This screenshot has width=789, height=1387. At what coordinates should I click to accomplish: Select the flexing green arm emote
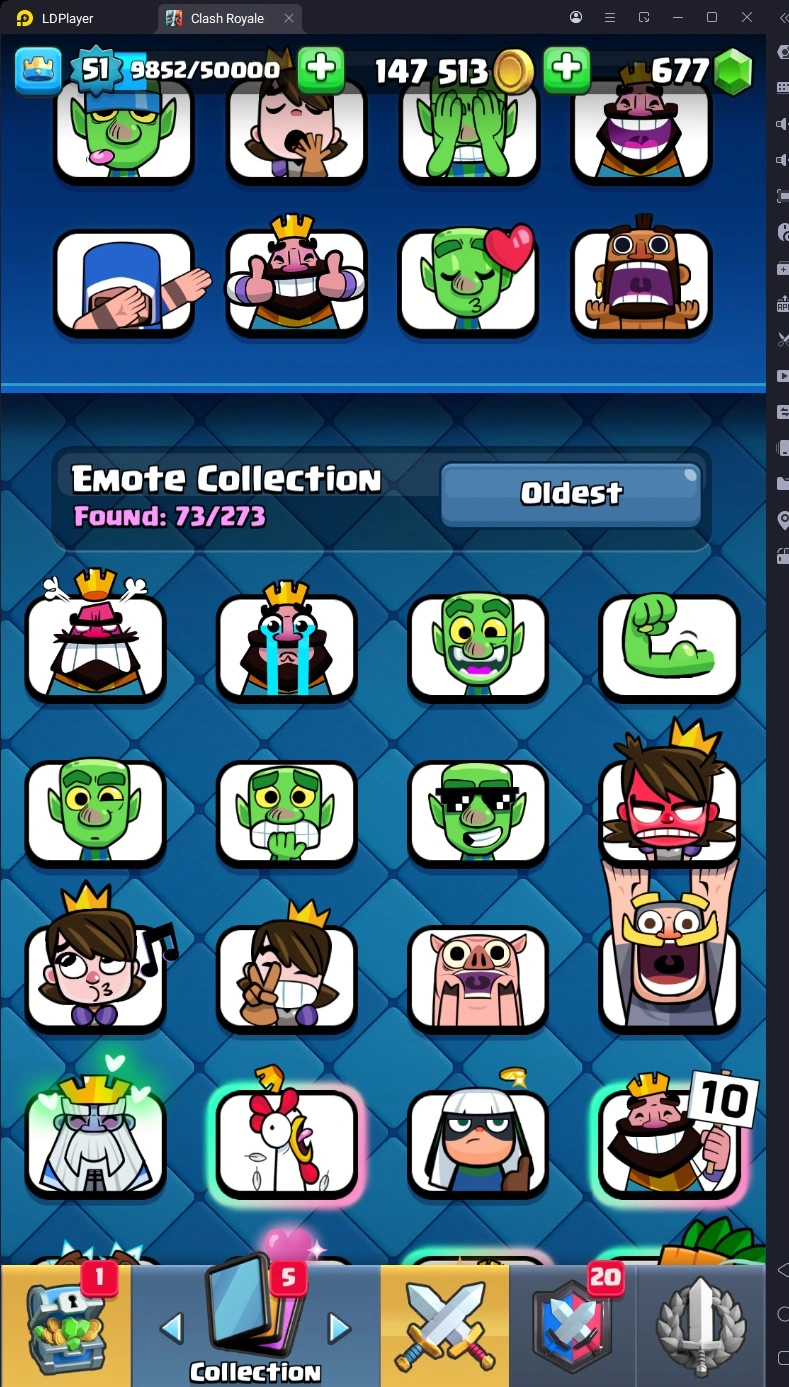pos(669,647)
